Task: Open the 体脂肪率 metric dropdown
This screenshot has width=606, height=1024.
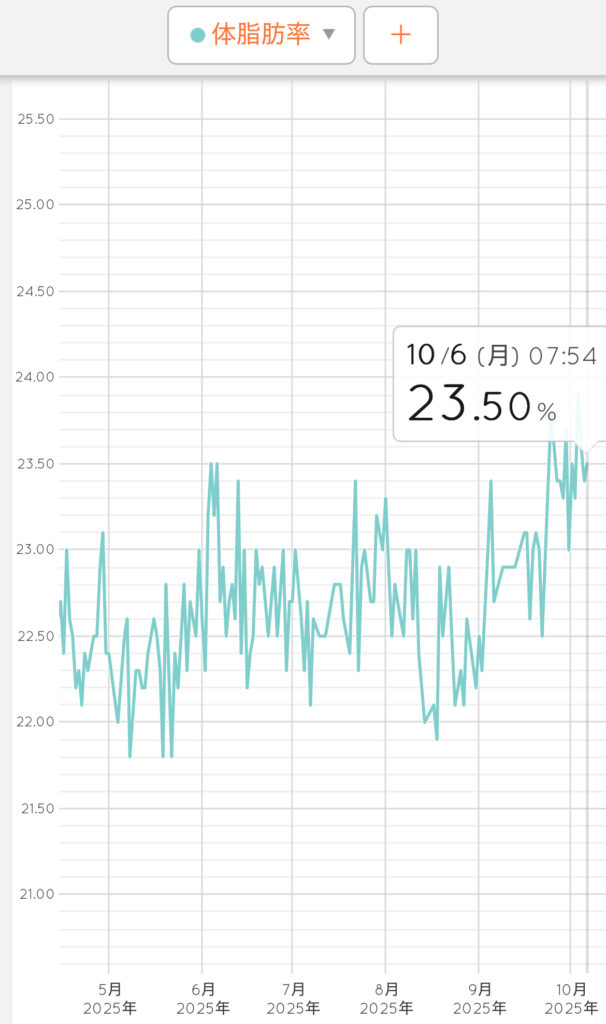Action: pyautogui.click(x=261, y=35)
